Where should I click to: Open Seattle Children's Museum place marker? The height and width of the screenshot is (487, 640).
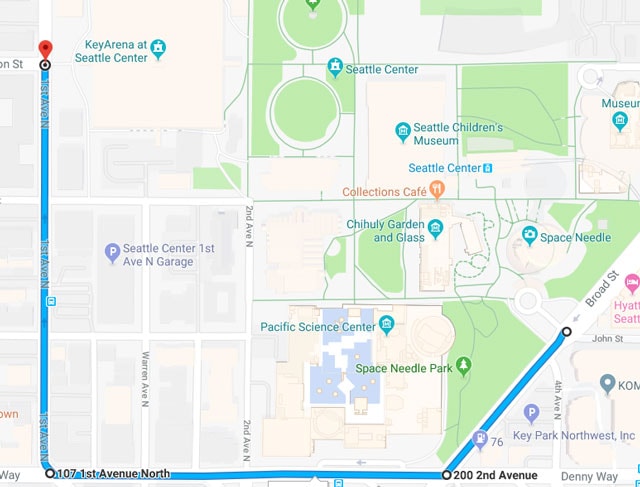pos(402,131)
